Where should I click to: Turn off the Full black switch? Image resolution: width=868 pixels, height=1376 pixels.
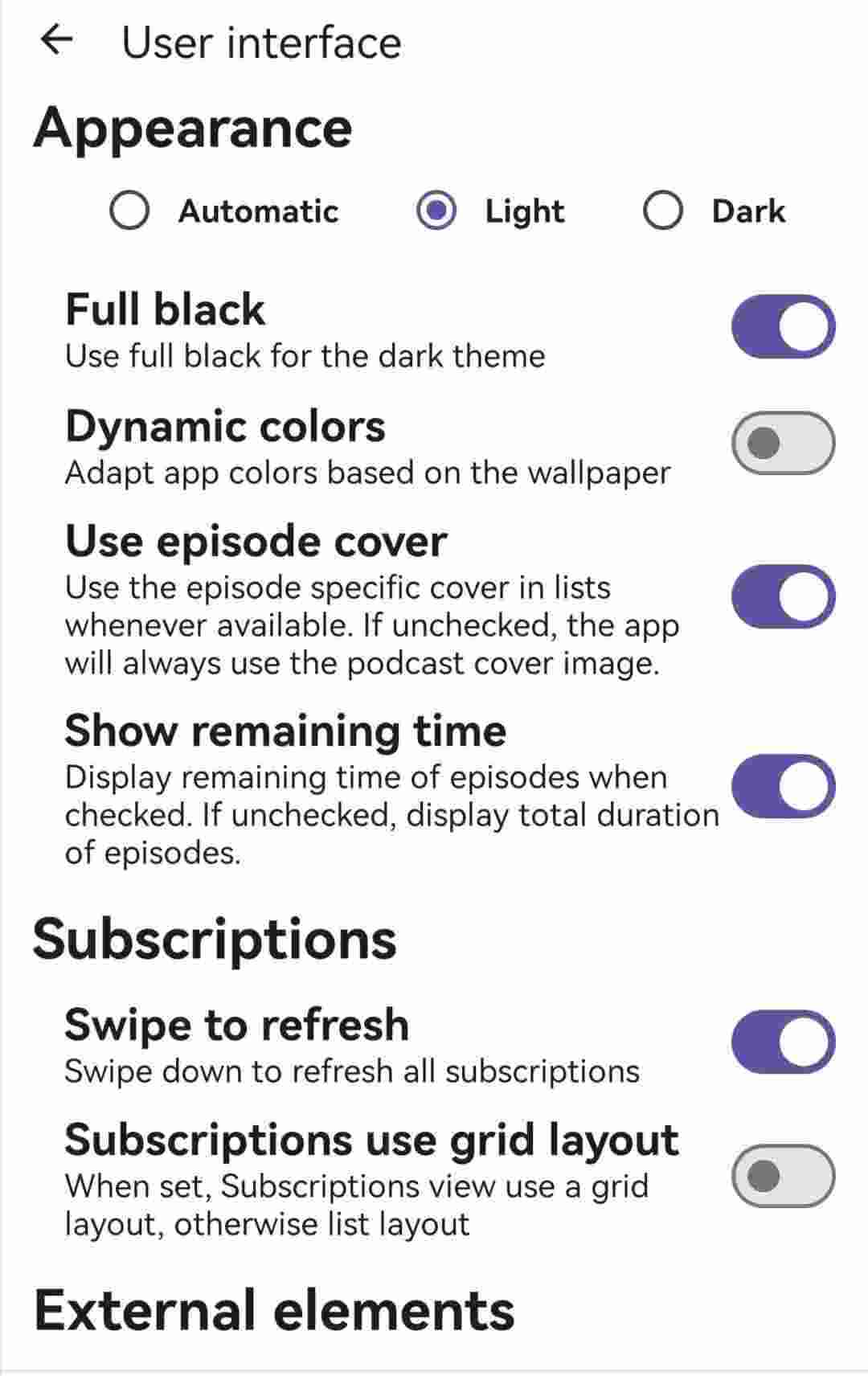coord(782,327)
